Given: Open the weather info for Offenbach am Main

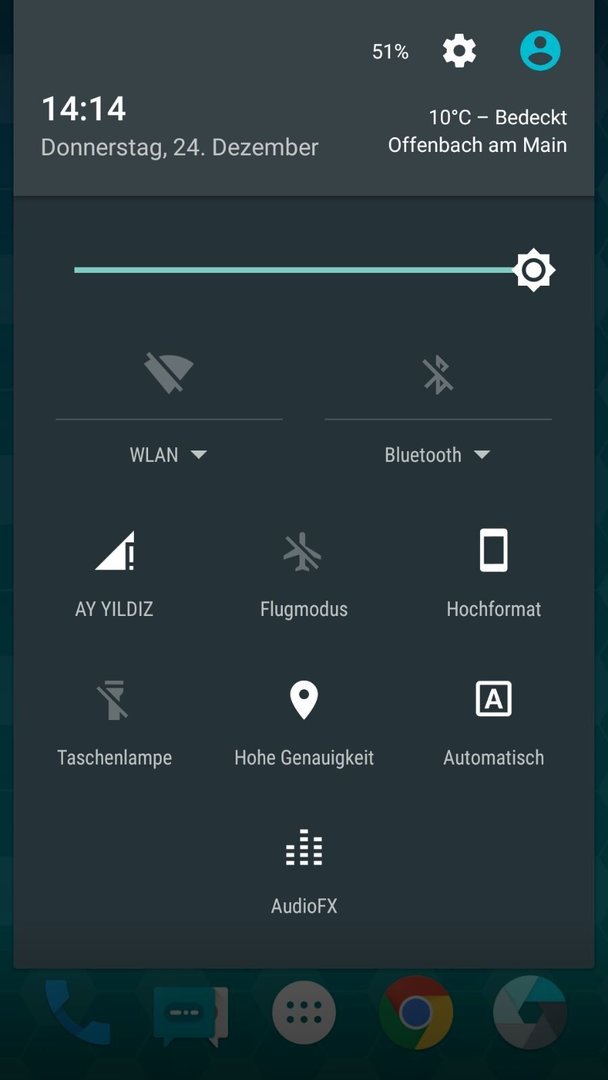Looking at the screenshot, I should (x=477, y=131).
